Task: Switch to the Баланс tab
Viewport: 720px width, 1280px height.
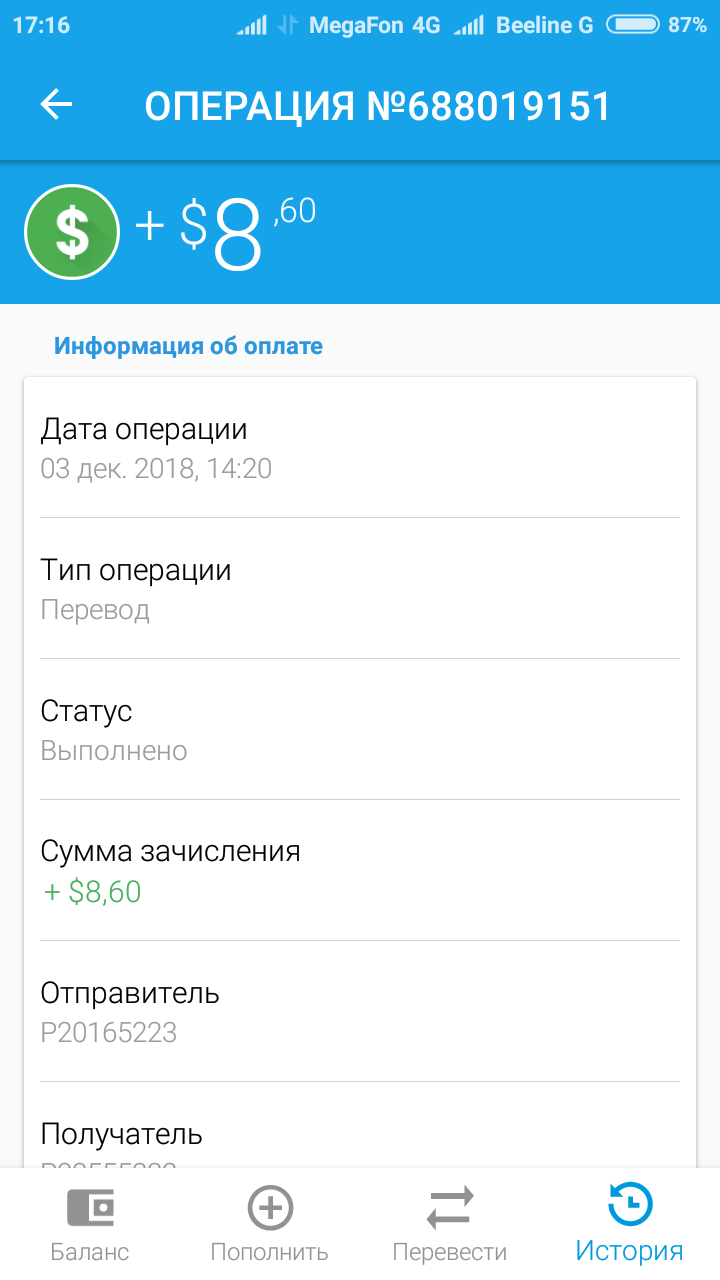Action: (x=90, y=1224)
